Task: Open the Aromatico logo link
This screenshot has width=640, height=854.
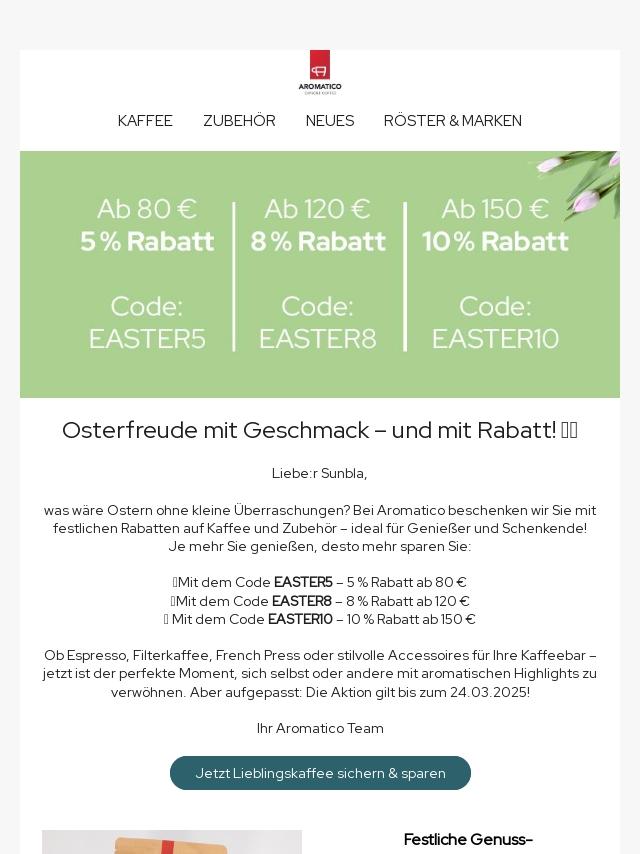Action: 320,73
